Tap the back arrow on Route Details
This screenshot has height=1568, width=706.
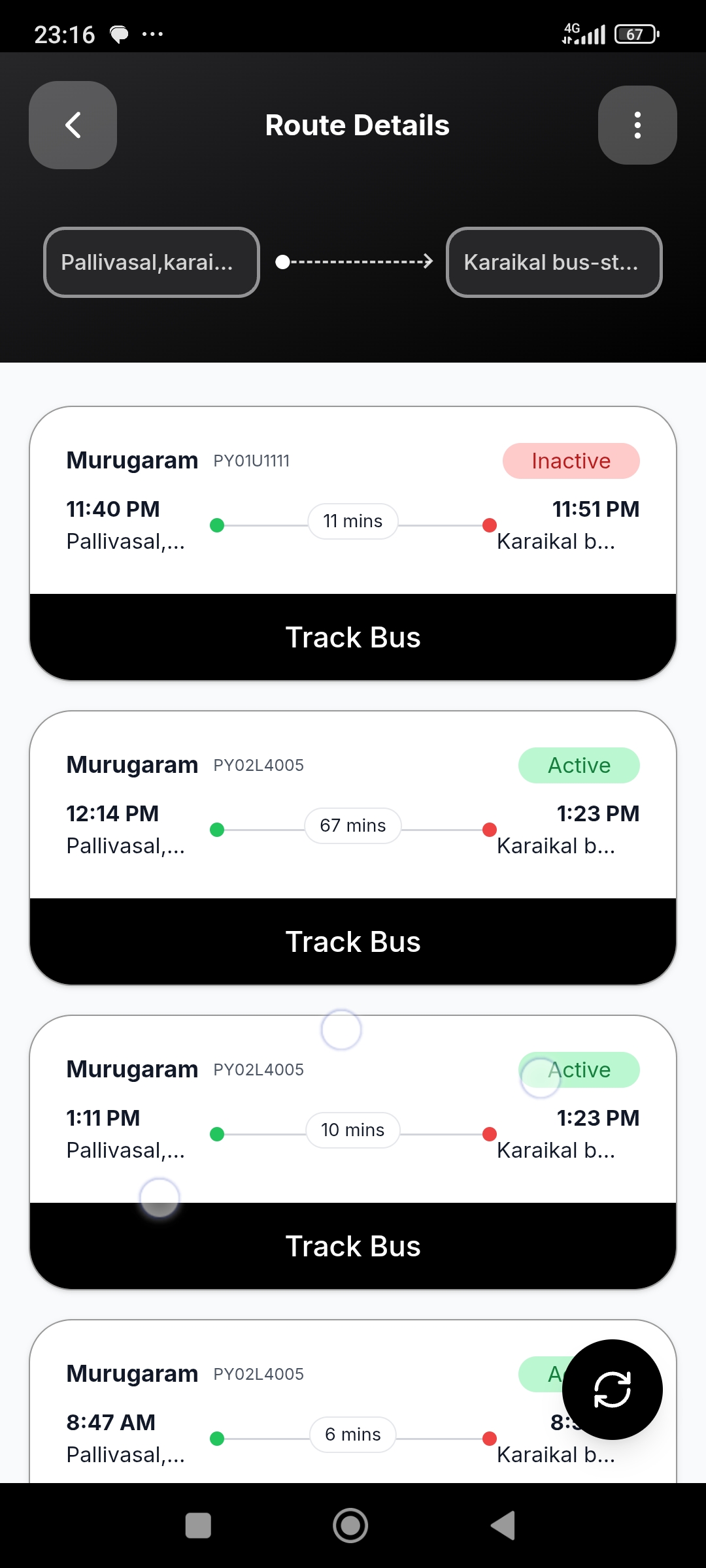point(72,125)
